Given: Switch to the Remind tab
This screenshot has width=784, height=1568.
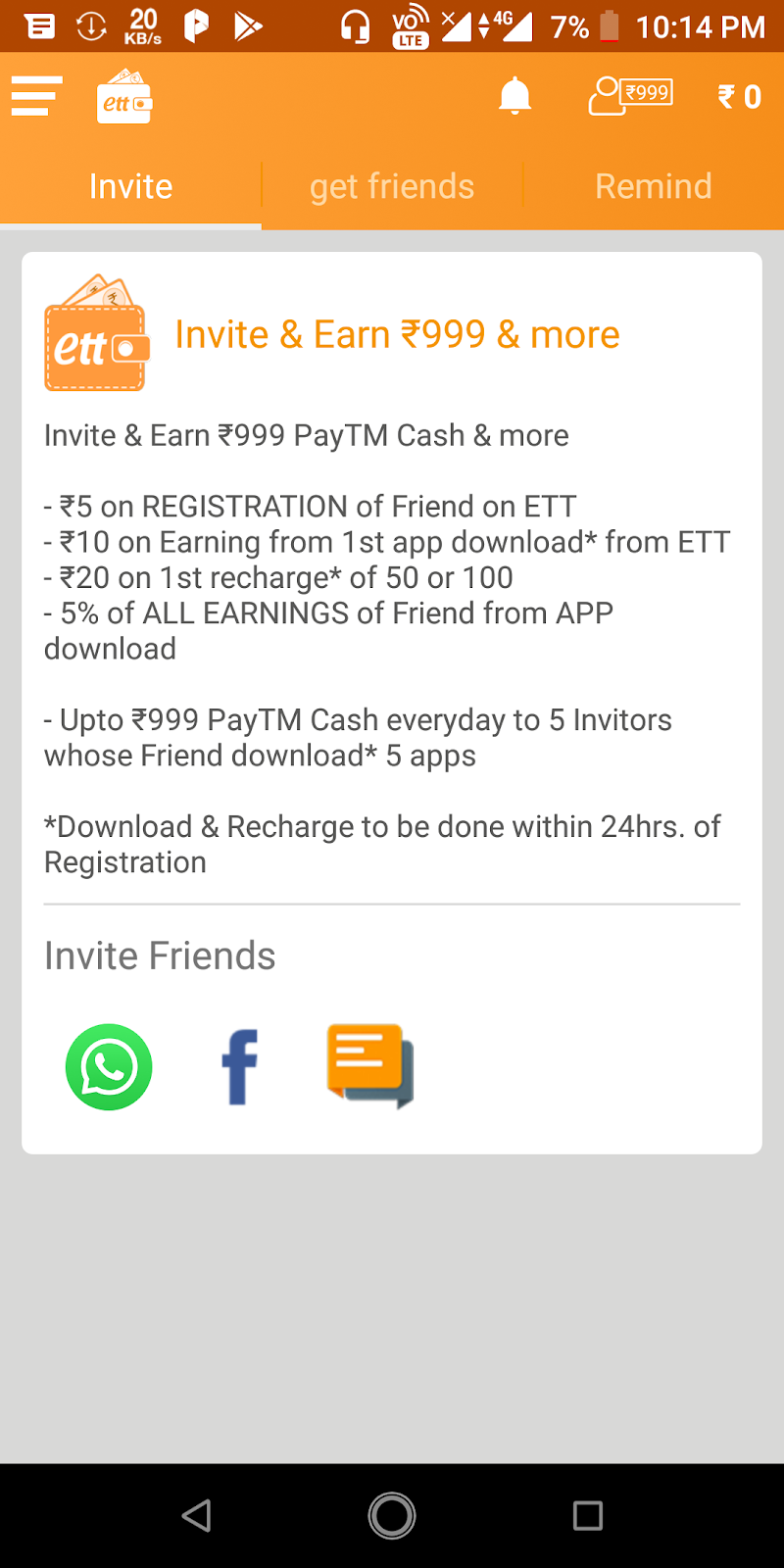Looking at the screenshot, I should point(654,186).
